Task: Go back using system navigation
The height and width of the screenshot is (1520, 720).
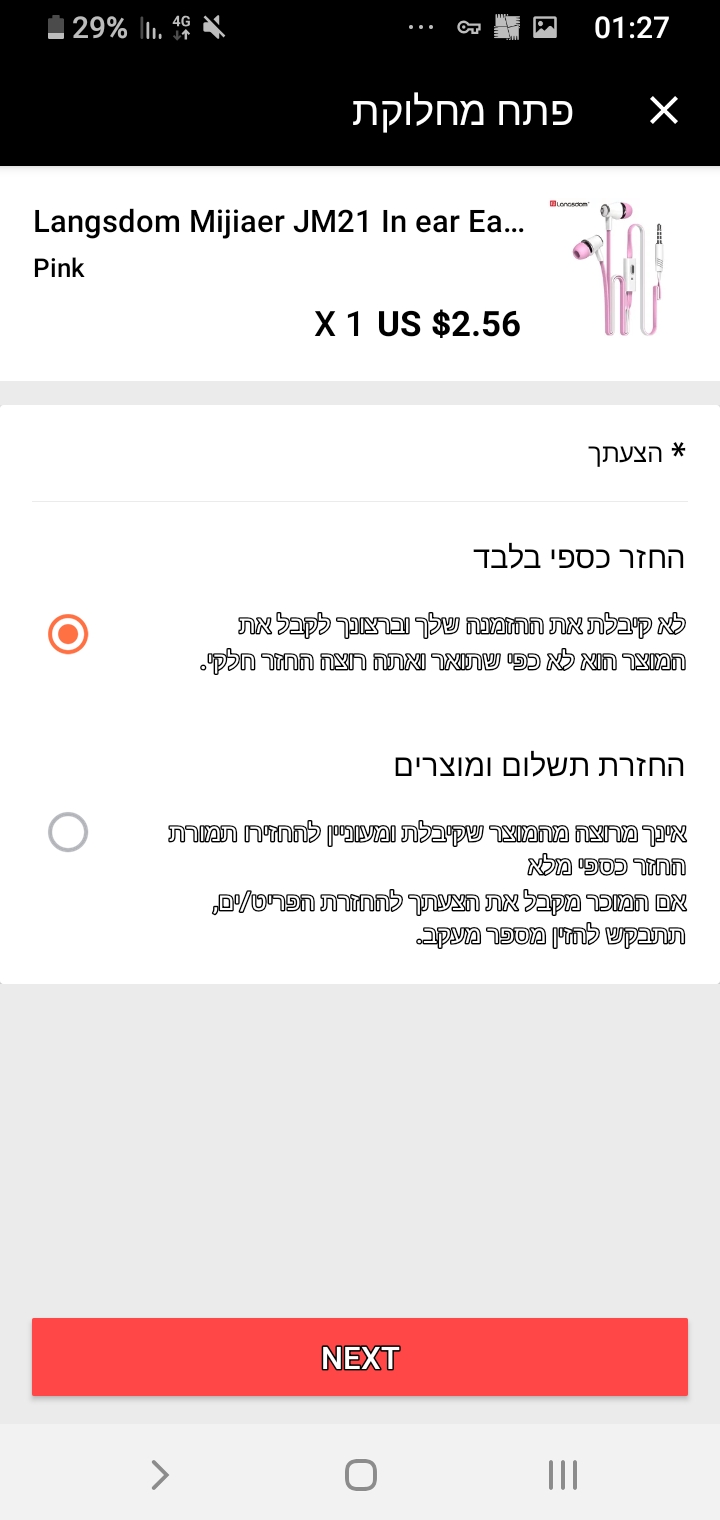Action: (159, 1474)
